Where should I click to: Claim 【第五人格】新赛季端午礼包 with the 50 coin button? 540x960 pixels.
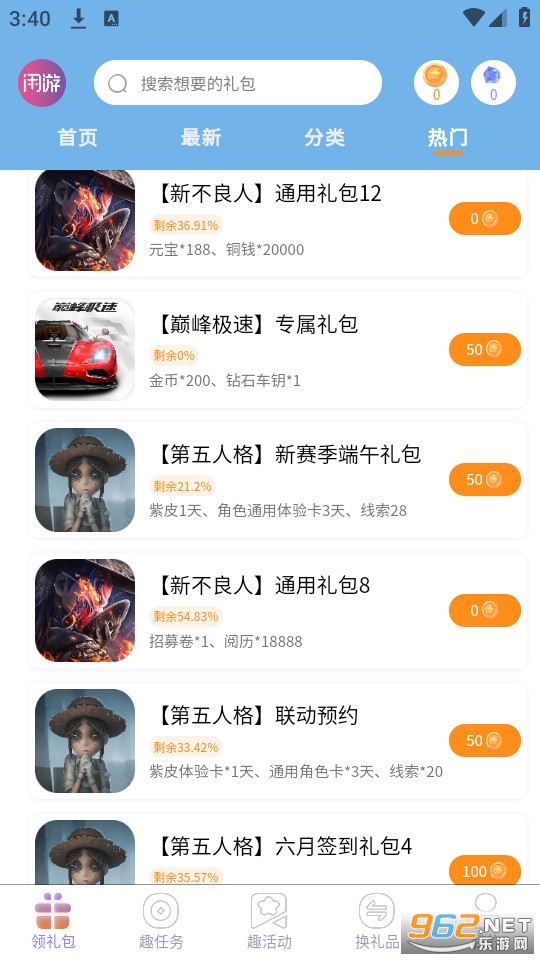point(485,479)
